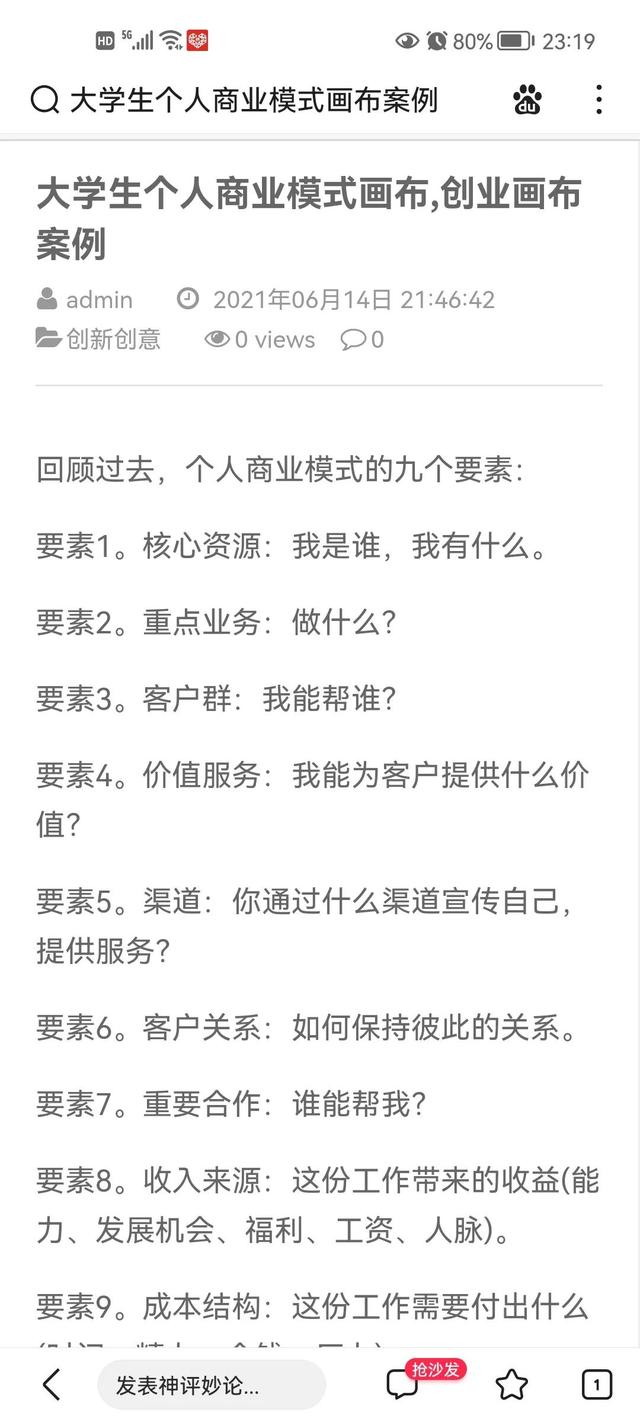Open the Baidu paw icon
The width and height of the screenshot is (640, 1422).
(x=527, y=99)
